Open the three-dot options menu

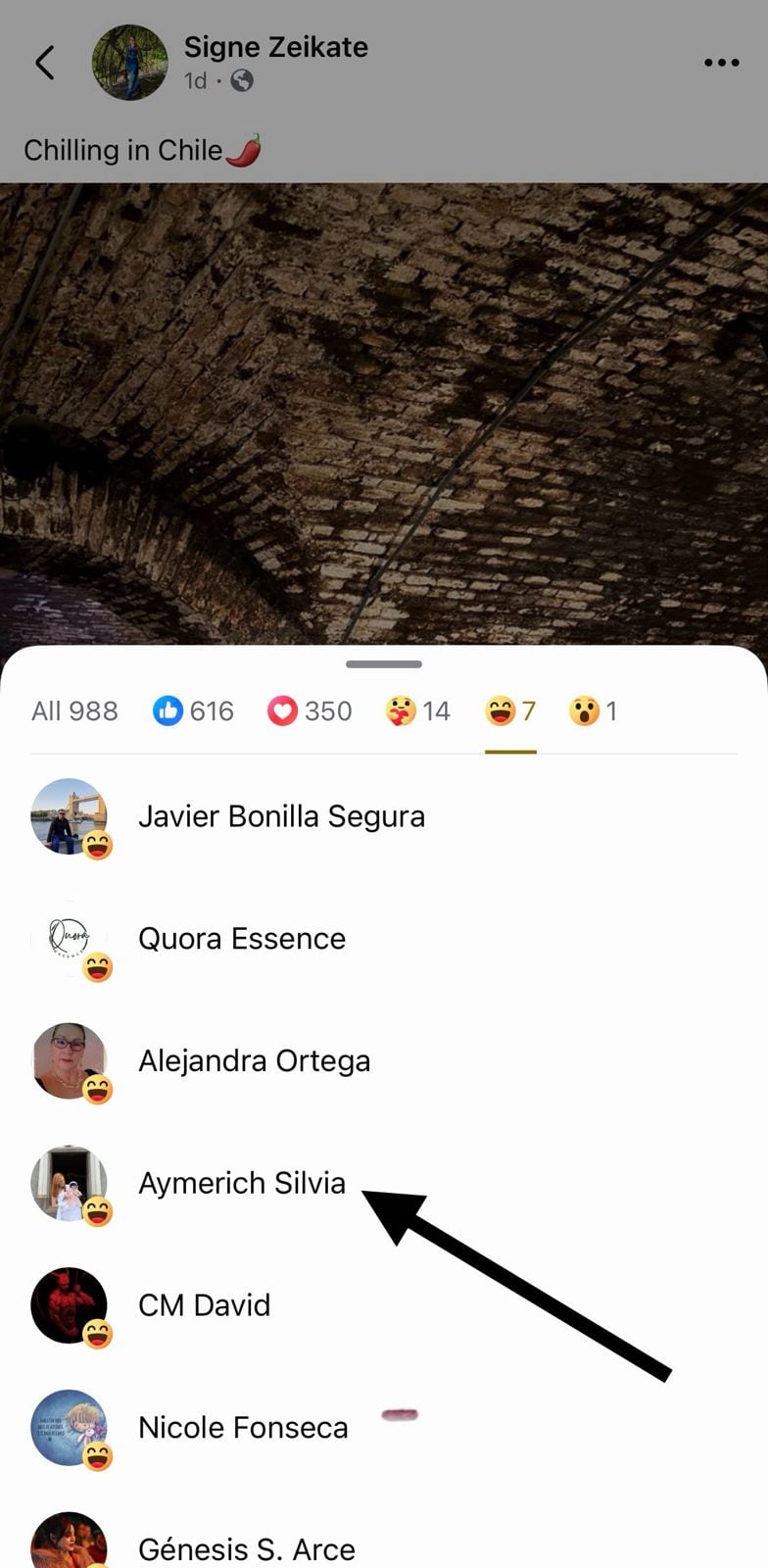[722, 62]
